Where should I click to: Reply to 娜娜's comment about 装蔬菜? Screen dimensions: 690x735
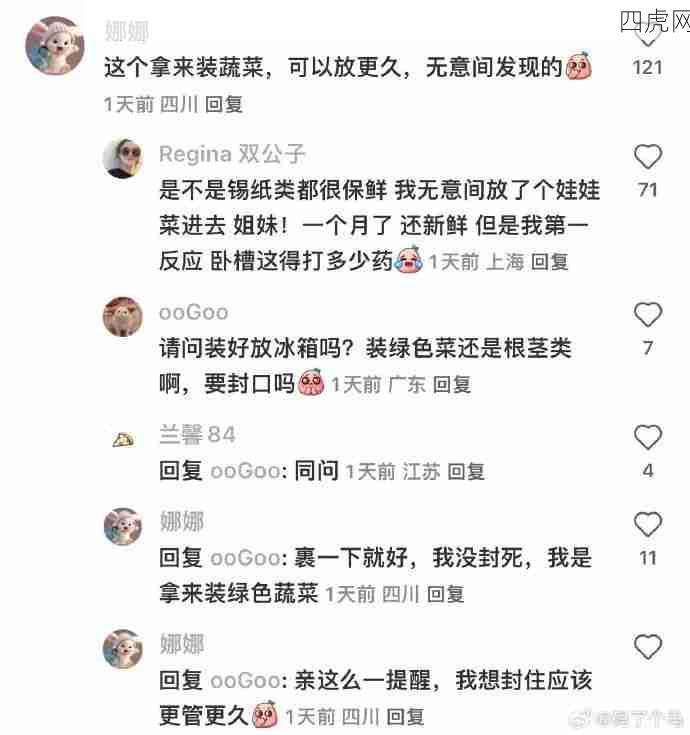point(224,104)
